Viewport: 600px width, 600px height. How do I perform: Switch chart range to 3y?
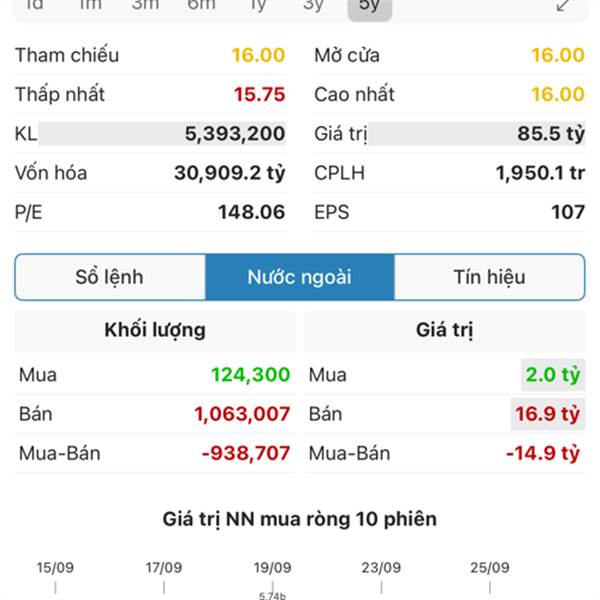(314, 6)
